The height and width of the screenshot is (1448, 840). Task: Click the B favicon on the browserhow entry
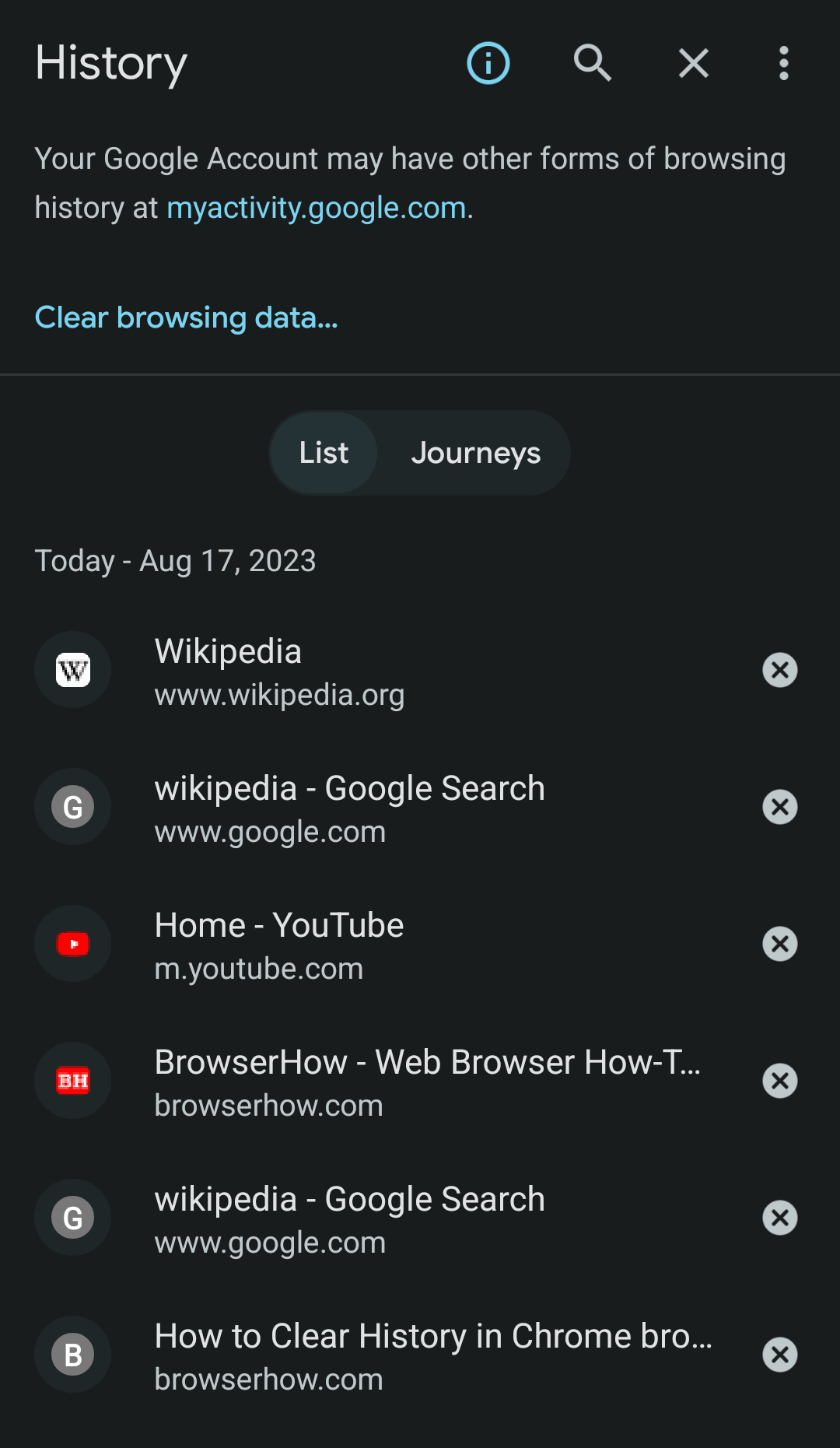pyautogui.click(x=72, y=1355)
